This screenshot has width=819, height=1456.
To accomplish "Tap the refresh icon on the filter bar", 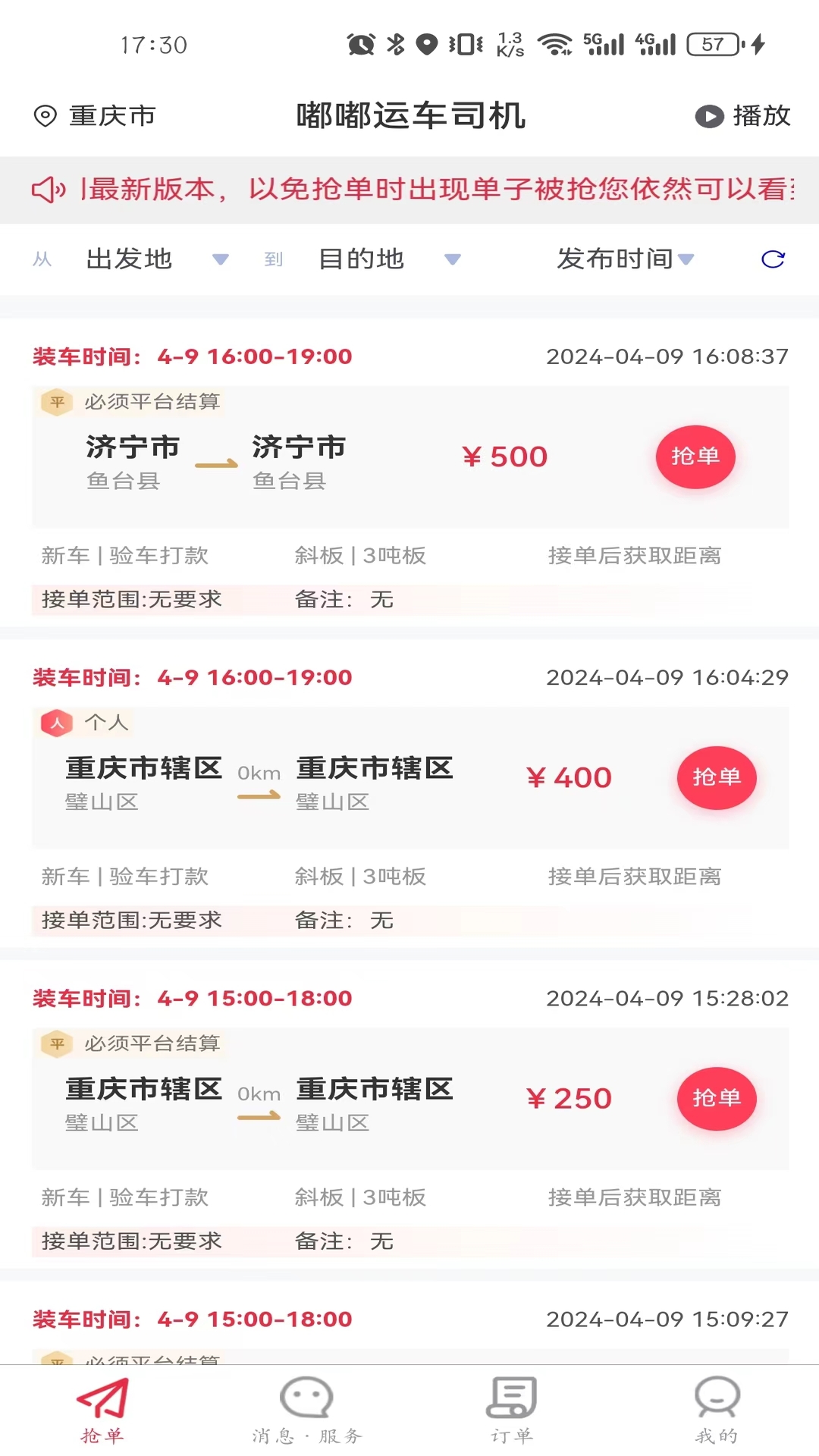I will coord(773,259).
